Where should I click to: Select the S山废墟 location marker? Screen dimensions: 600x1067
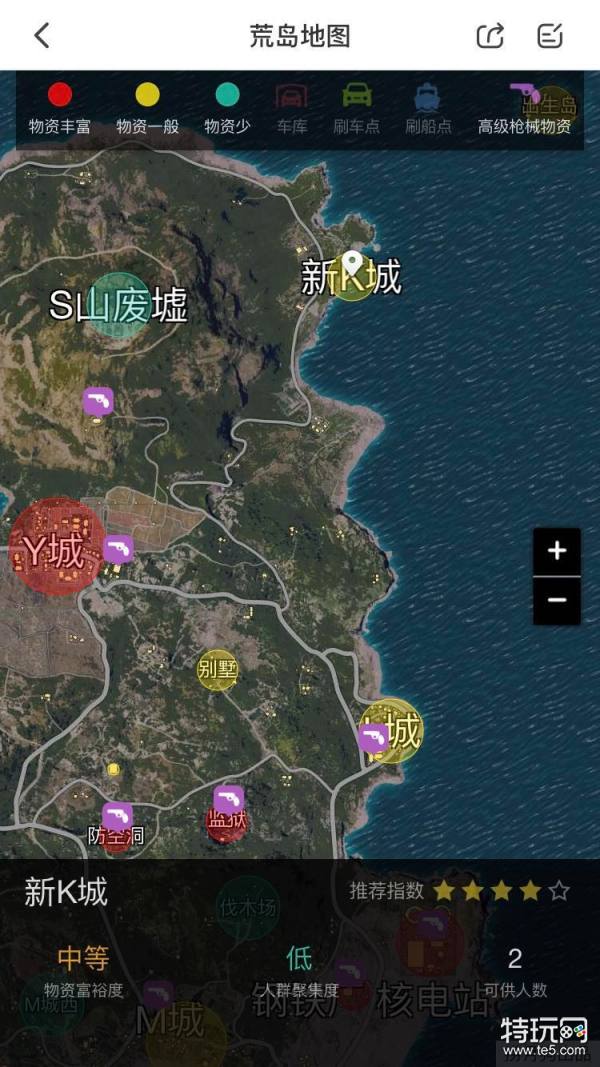(119, 306)
